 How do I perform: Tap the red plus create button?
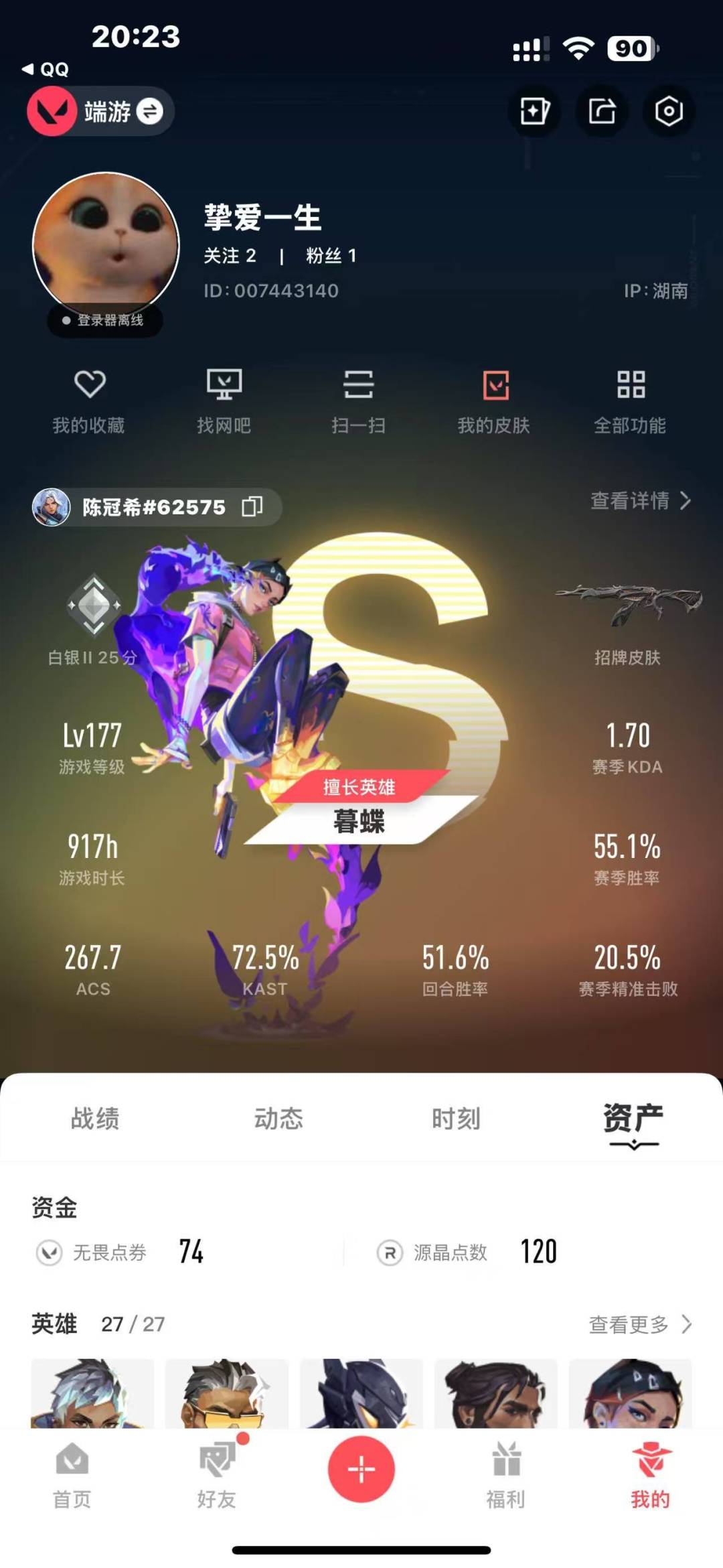pos(361,1469)
